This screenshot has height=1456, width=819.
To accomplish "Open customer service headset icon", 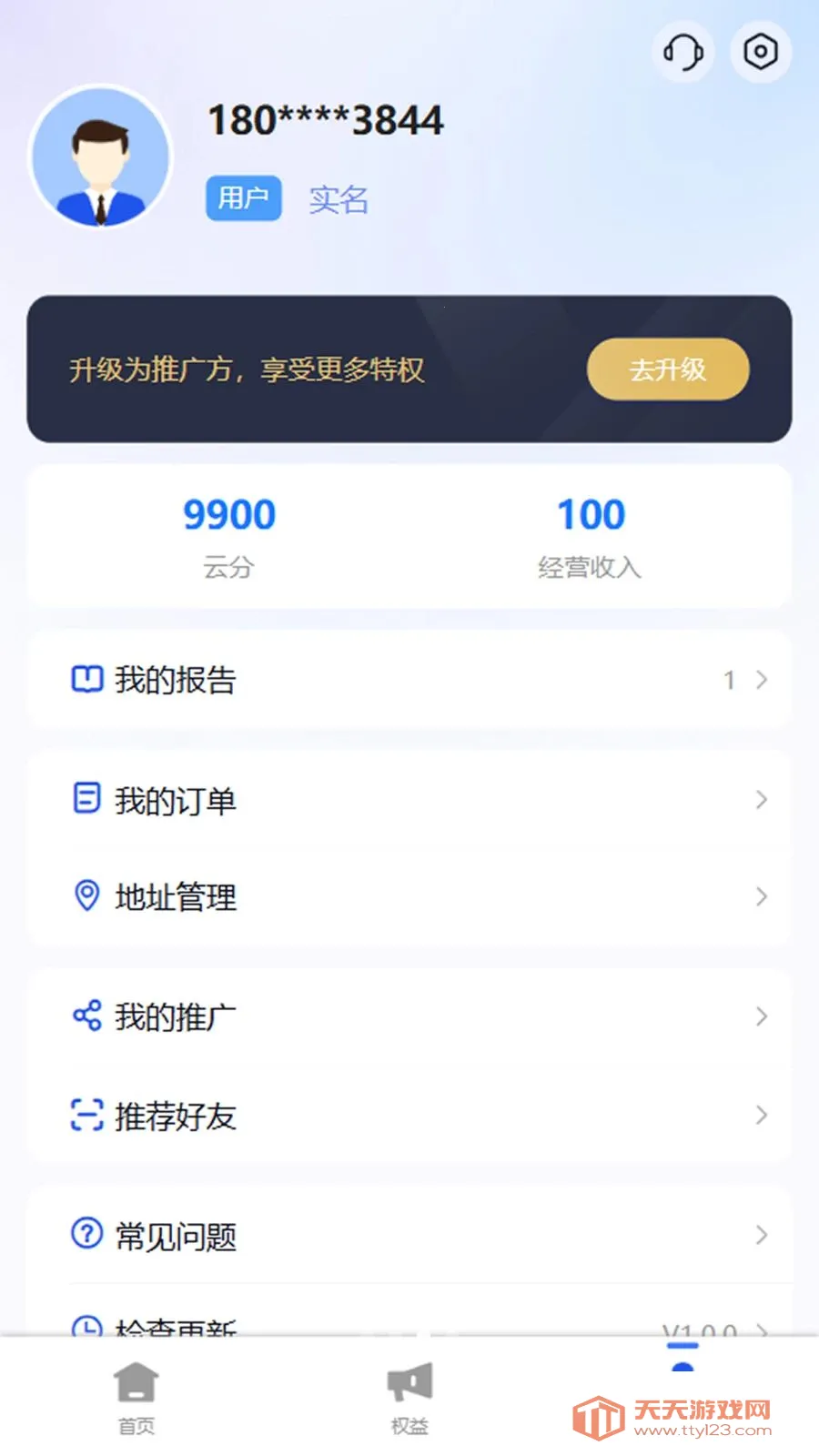I will point(682,52).
